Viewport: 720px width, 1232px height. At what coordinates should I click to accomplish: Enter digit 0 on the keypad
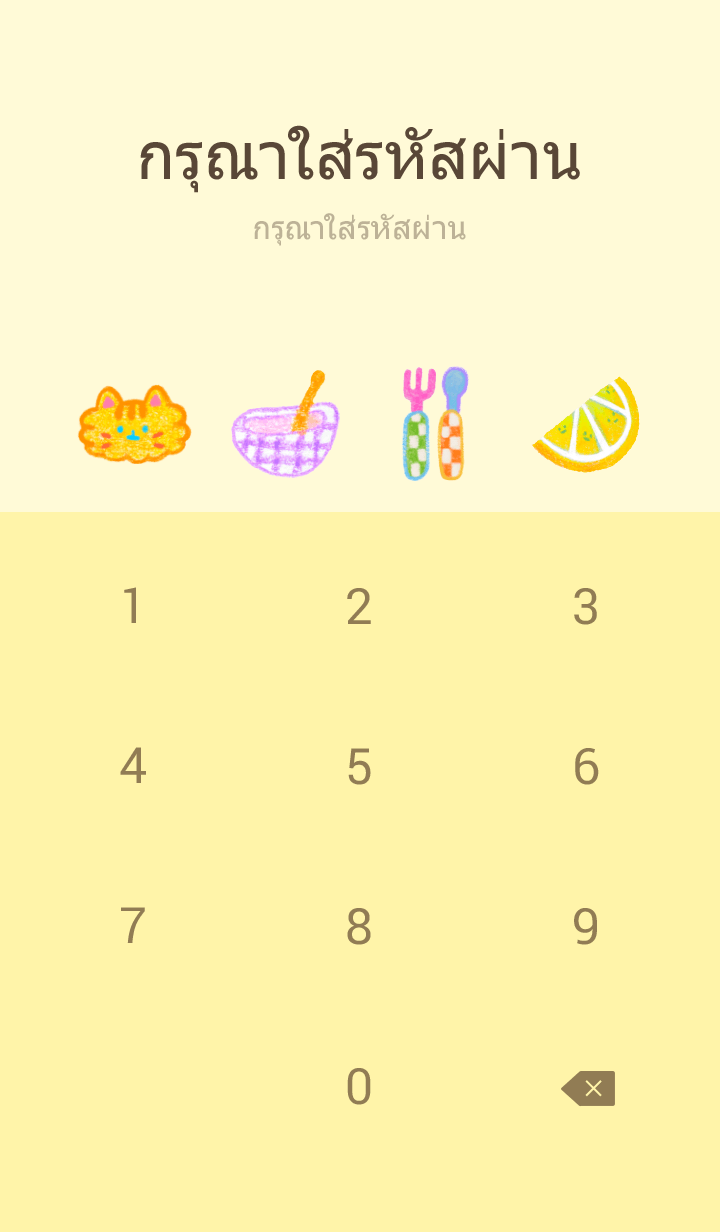pos(359,1087)
